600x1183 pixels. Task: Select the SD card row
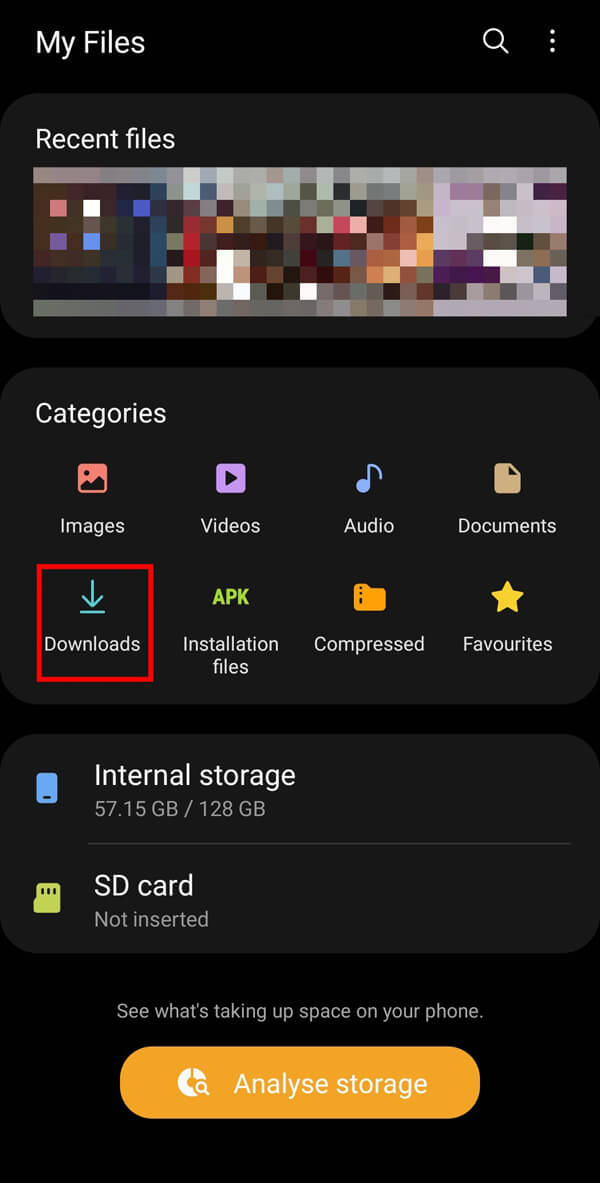pyautogui.click(x=300, y=899)
